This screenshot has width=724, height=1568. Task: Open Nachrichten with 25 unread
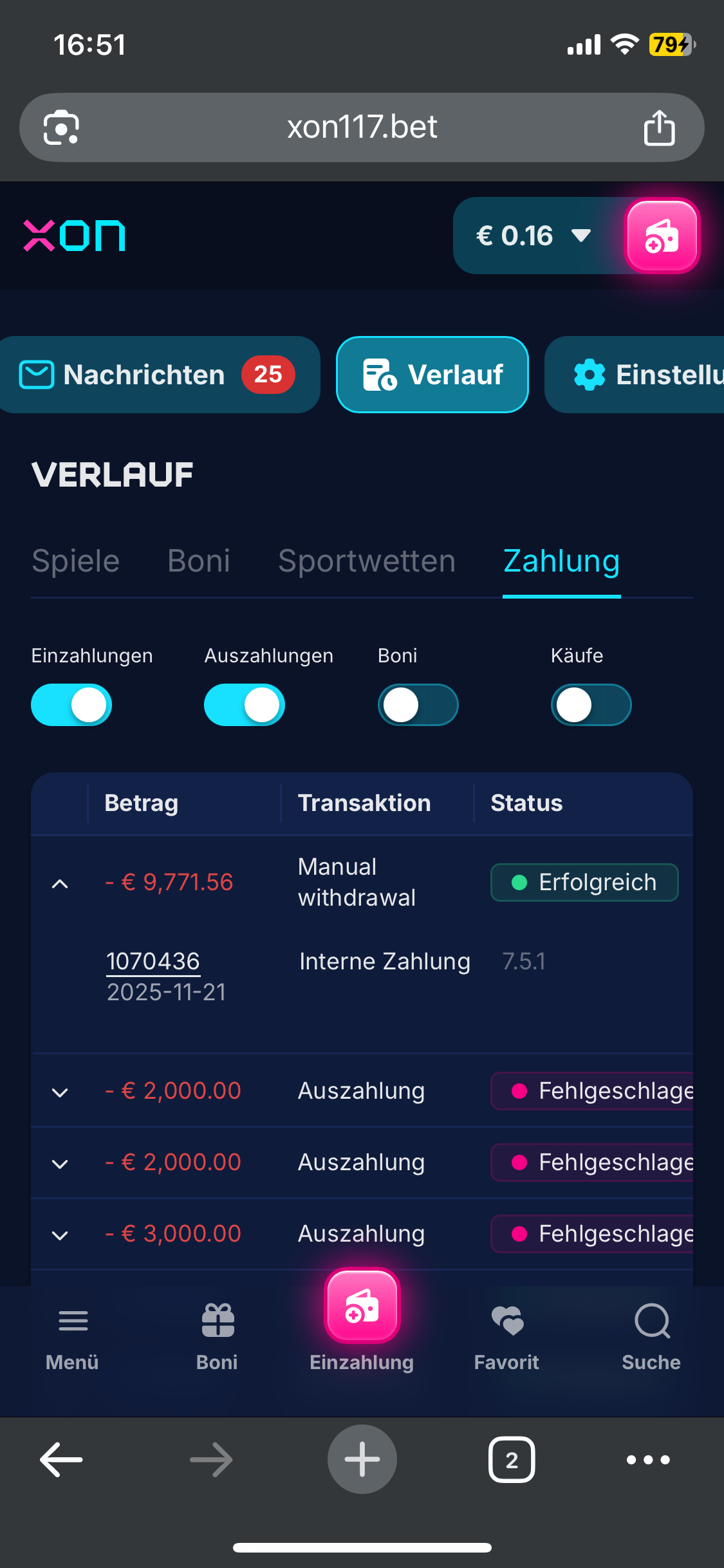[x=158, y=375]
